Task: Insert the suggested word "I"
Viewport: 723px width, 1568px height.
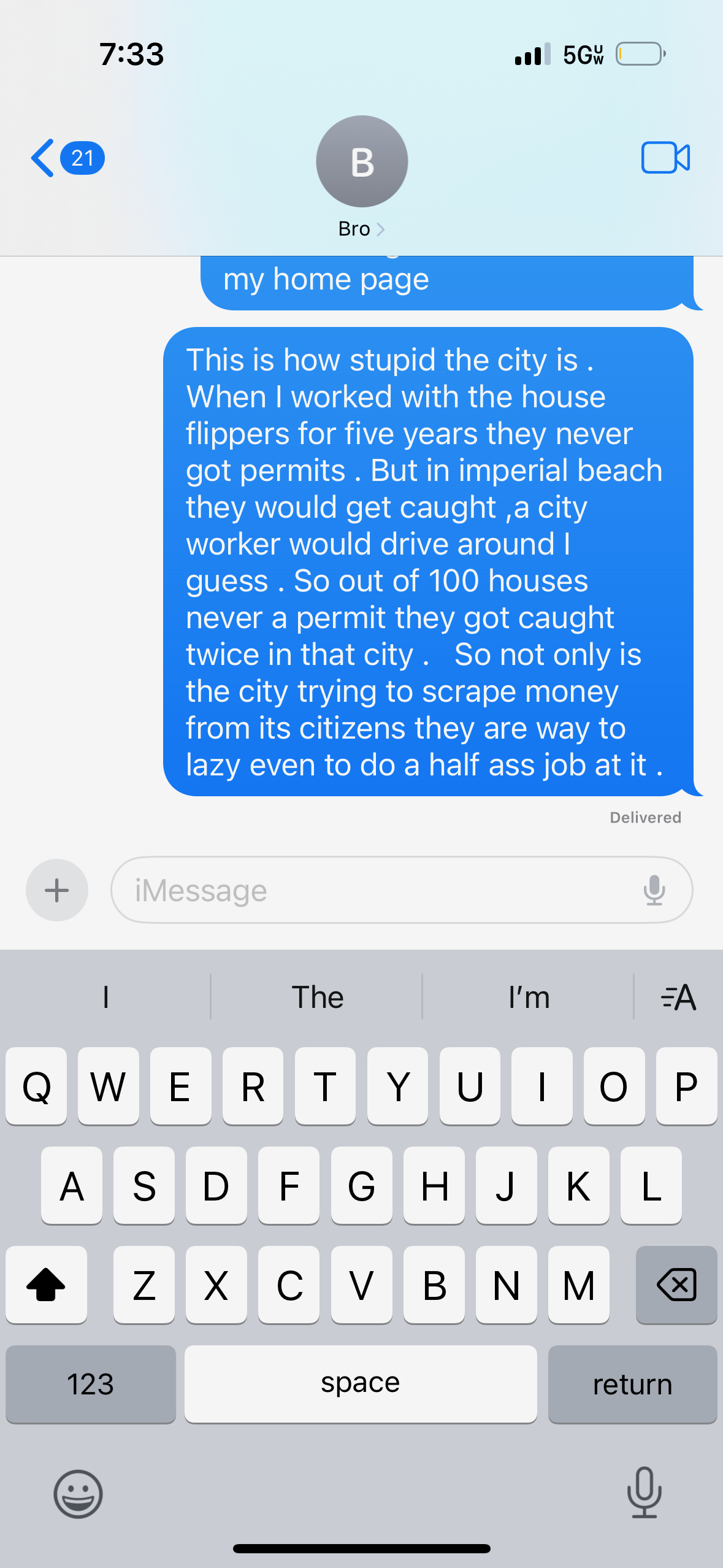Action: [105, 997]
